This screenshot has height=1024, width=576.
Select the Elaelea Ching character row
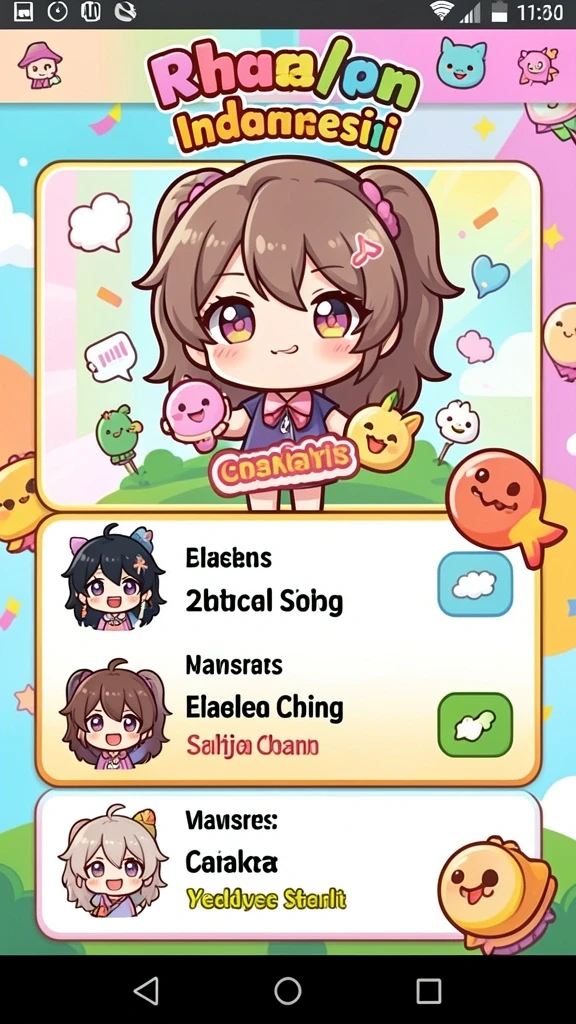pyautogui.click(x=288, y=712)
